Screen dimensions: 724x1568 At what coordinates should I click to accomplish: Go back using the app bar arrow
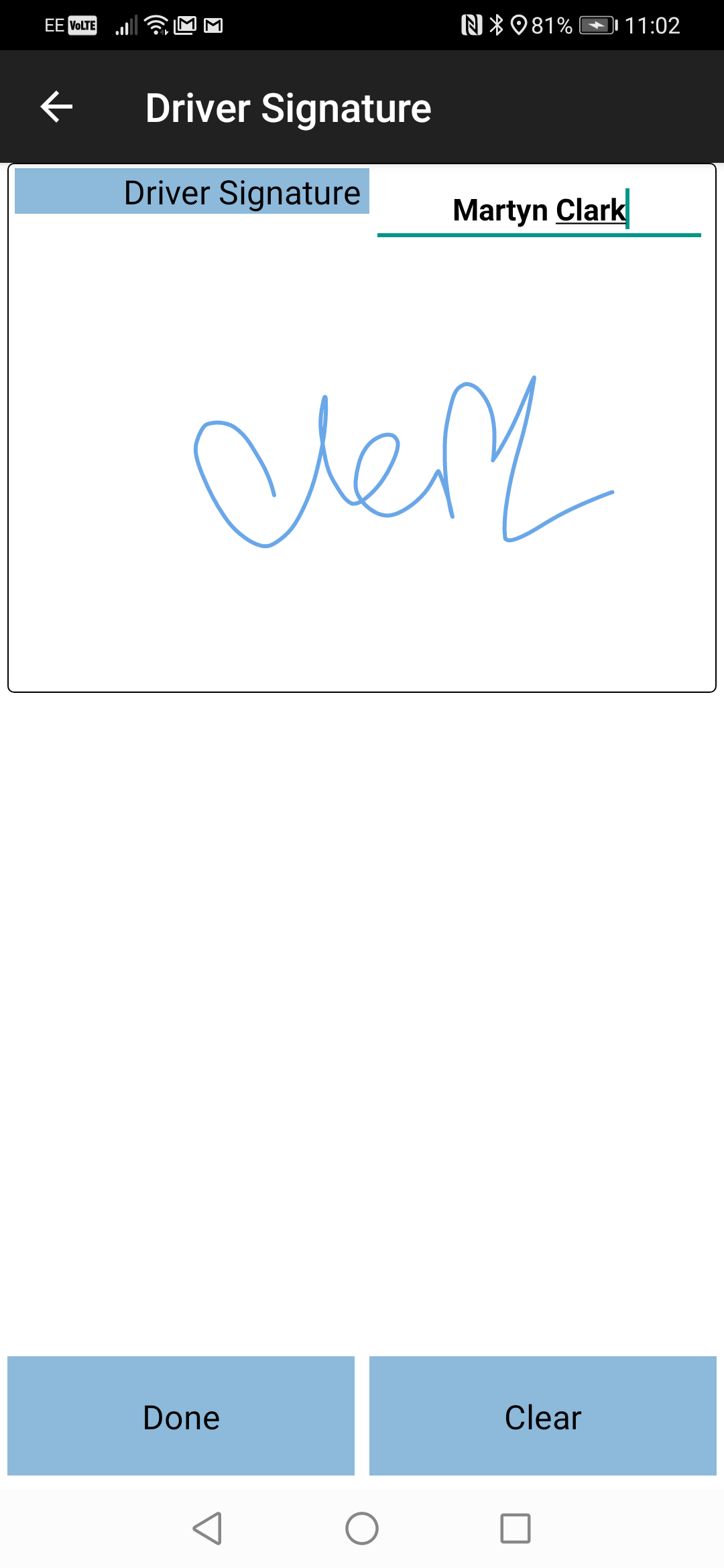[56, 107]
